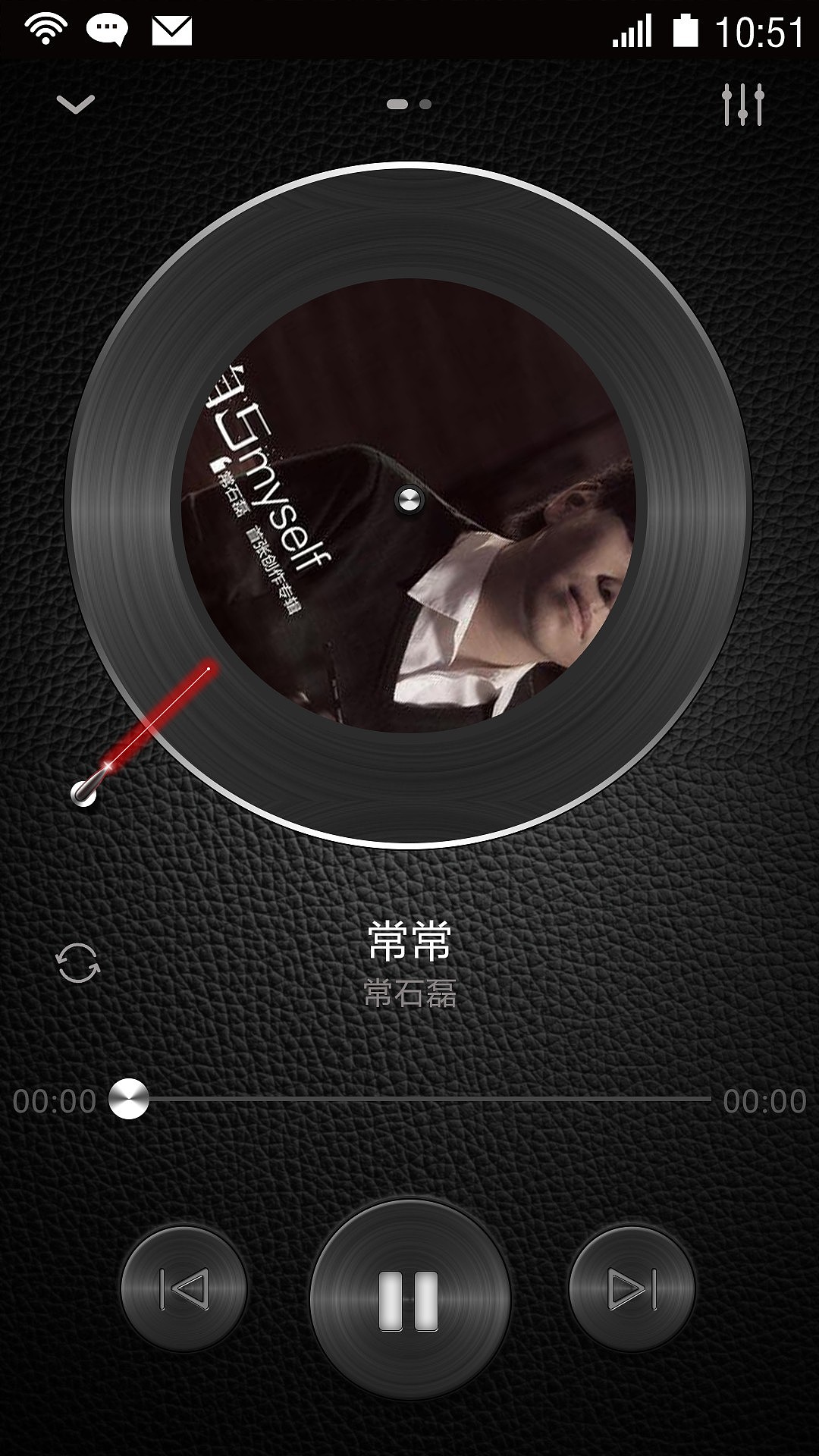This screenshot has height=1456, width=819.
Task: Tap the left page indicator dot
Action: (x=398, y=103)
